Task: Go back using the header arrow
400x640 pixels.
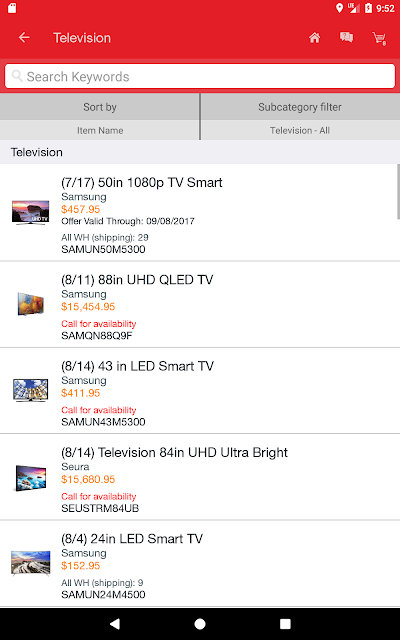Action: tap(24, 38)
